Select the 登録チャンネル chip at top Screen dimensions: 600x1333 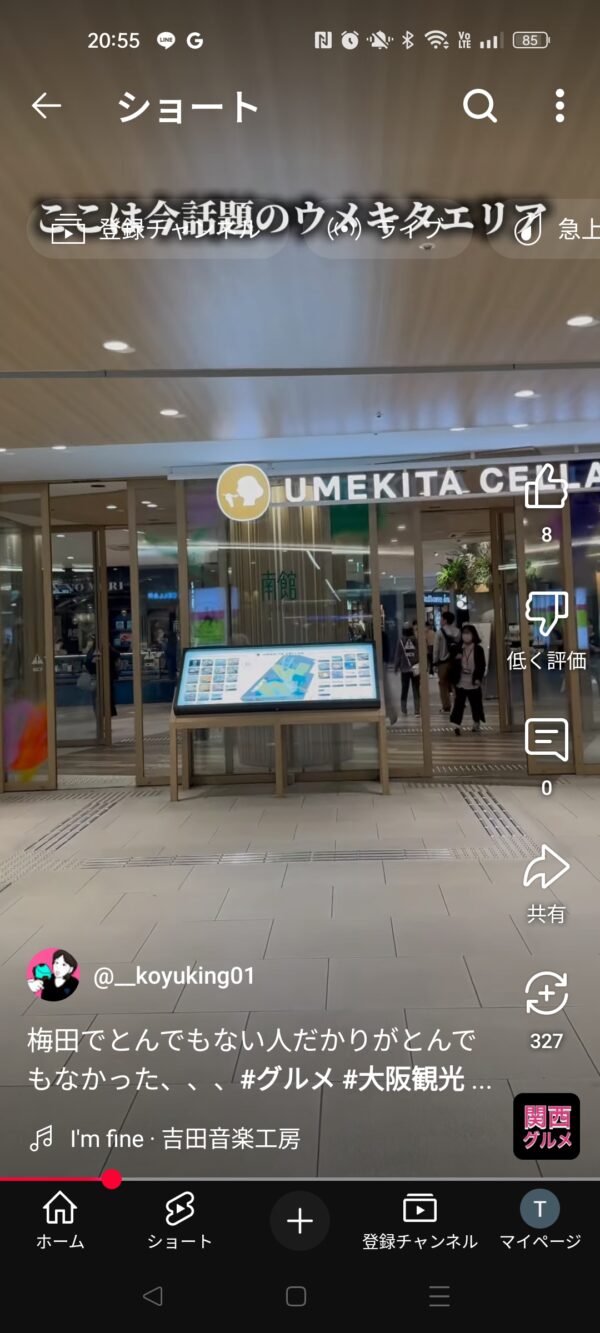click(158, 229)
